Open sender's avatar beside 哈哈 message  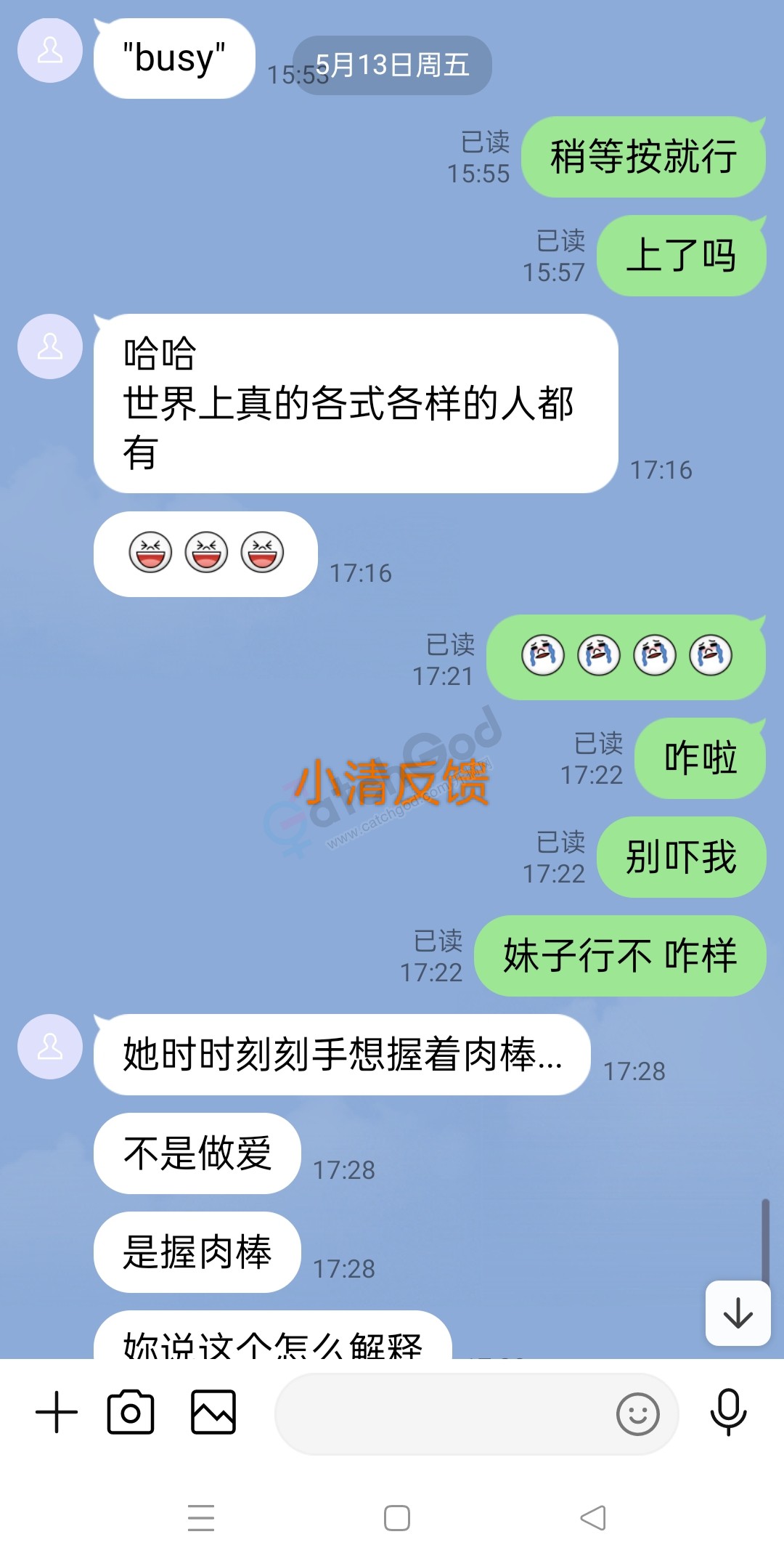[50, 346]
